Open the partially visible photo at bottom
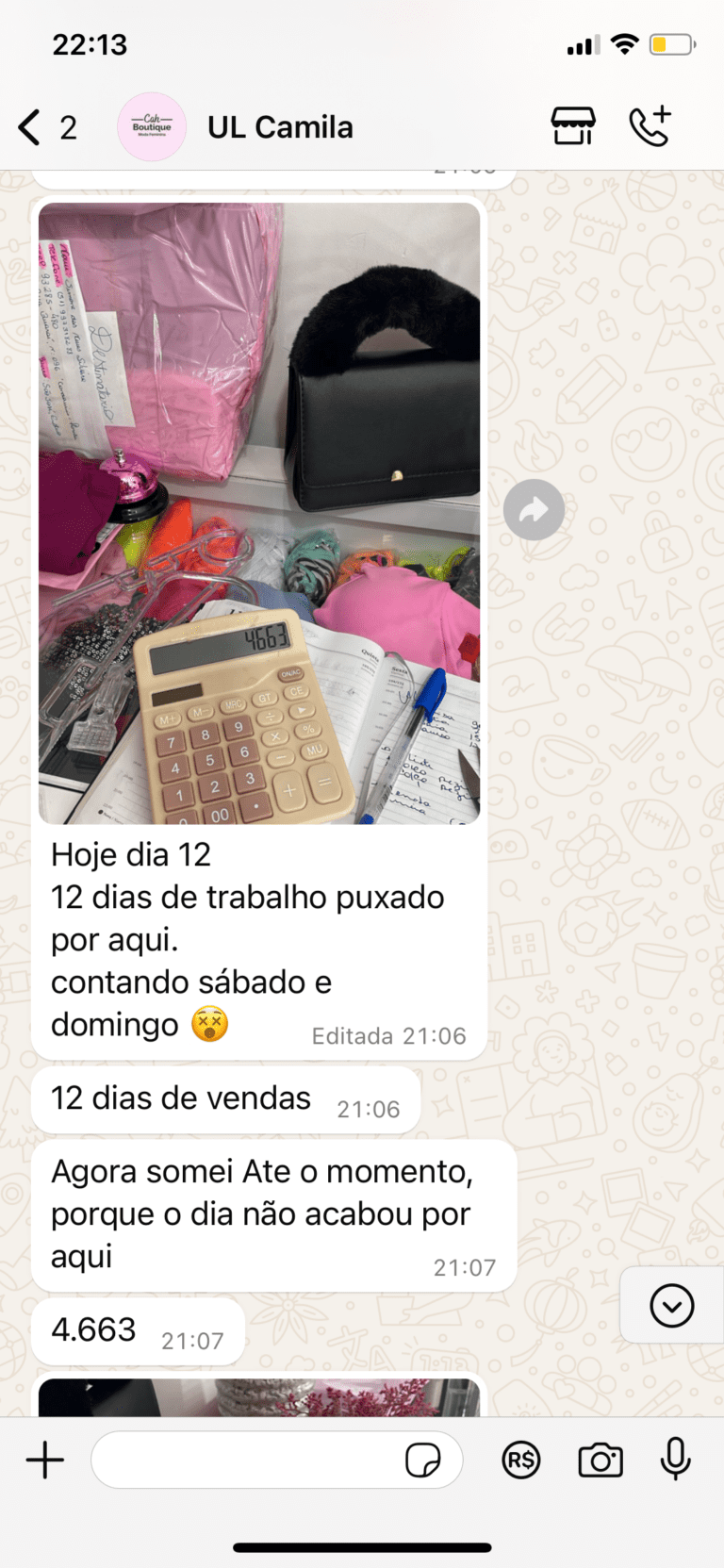The height and width of the screenshot is (1568, 724). 259,1397
